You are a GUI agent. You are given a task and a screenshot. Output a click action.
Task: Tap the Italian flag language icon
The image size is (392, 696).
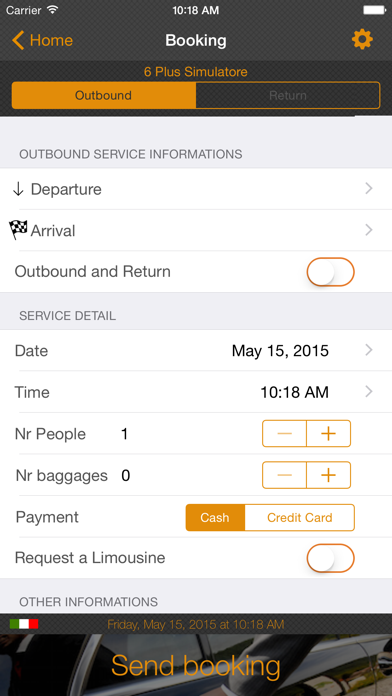24,624
